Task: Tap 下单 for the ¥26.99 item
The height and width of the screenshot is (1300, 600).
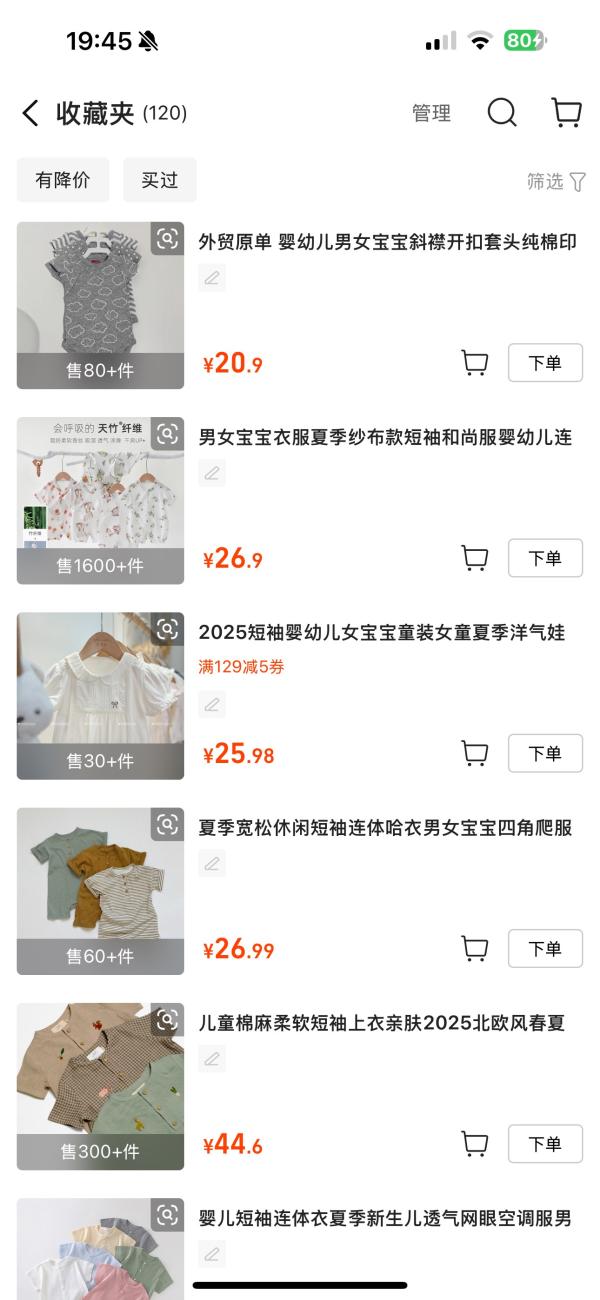Action: click(x=545, y=949)
